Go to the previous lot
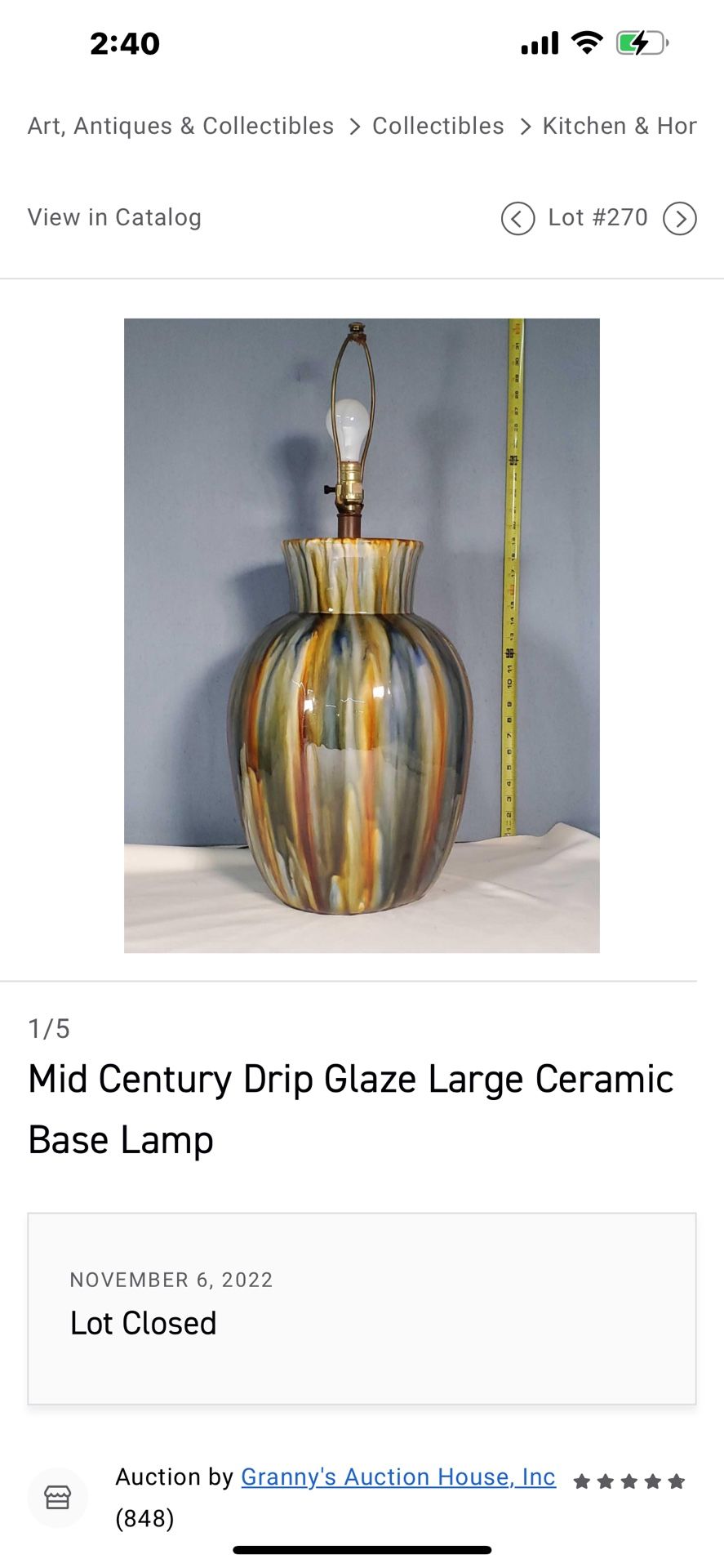The width and height of the screenshot is (724, 1568). click(x=517, y=218)
